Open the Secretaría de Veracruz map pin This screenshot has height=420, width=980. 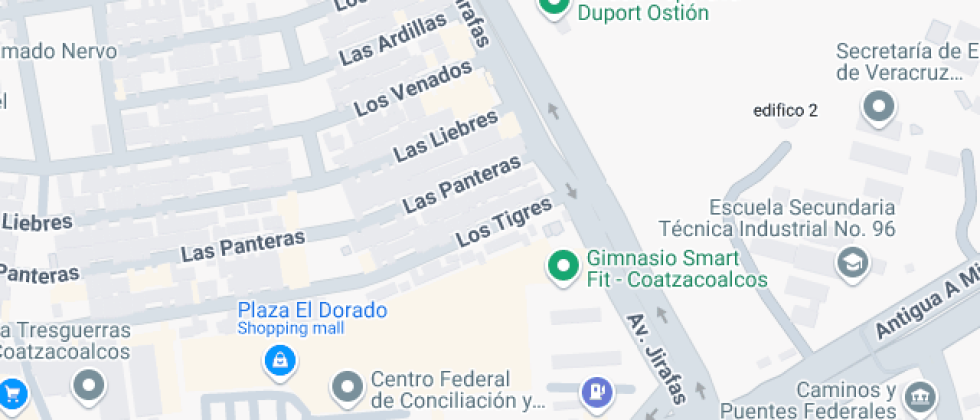point(880,105)
